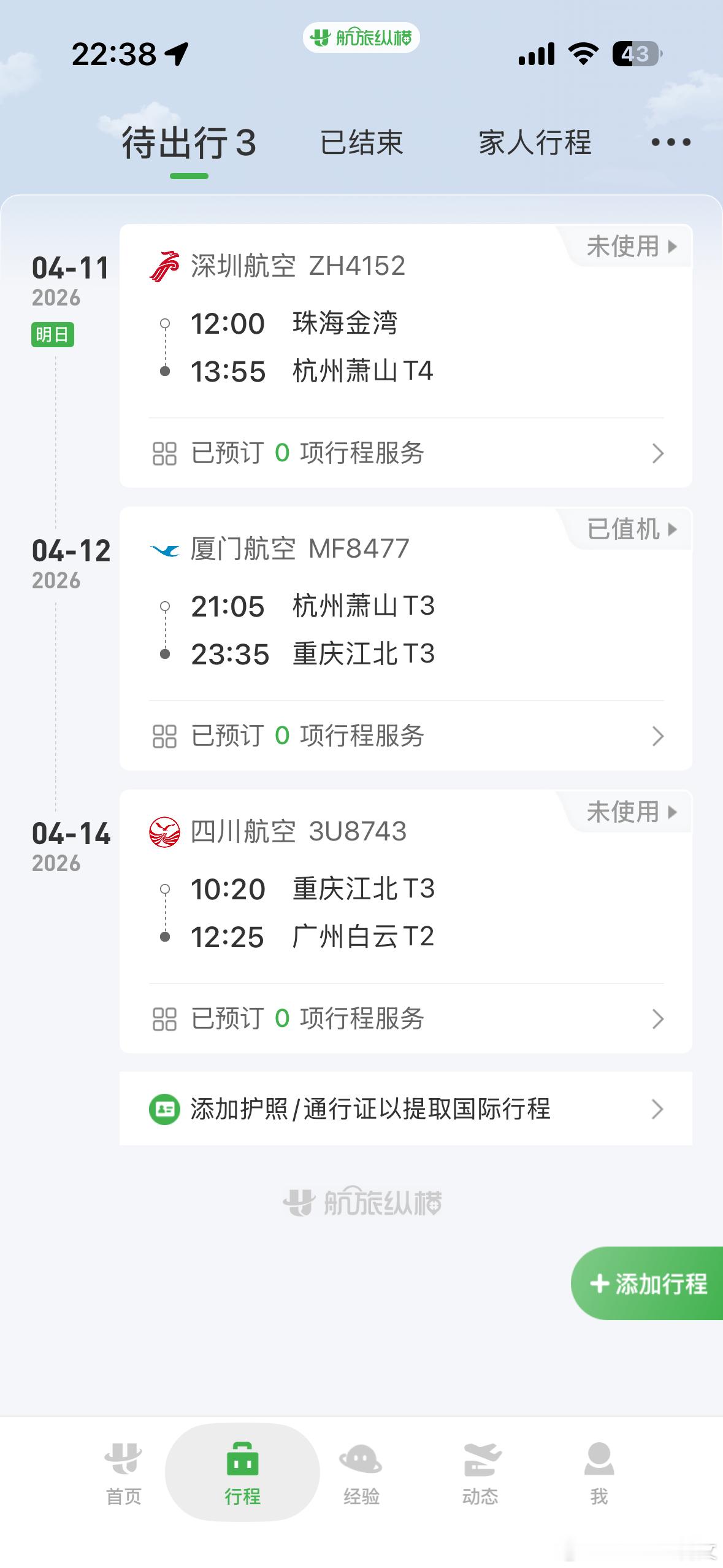The width and height of the screenshot is (723, 1568).
Task: Expand trip services for flight ZH4152
Action: pyautogui.click(x=405, y=453)
